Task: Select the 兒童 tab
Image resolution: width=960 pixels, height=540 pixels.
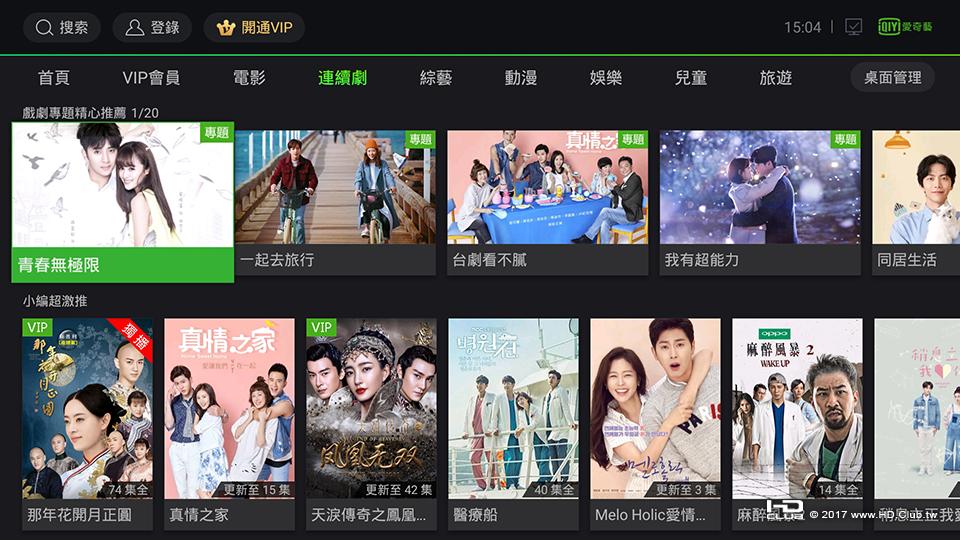Action: pyautogui.click(x=691, y=78)
